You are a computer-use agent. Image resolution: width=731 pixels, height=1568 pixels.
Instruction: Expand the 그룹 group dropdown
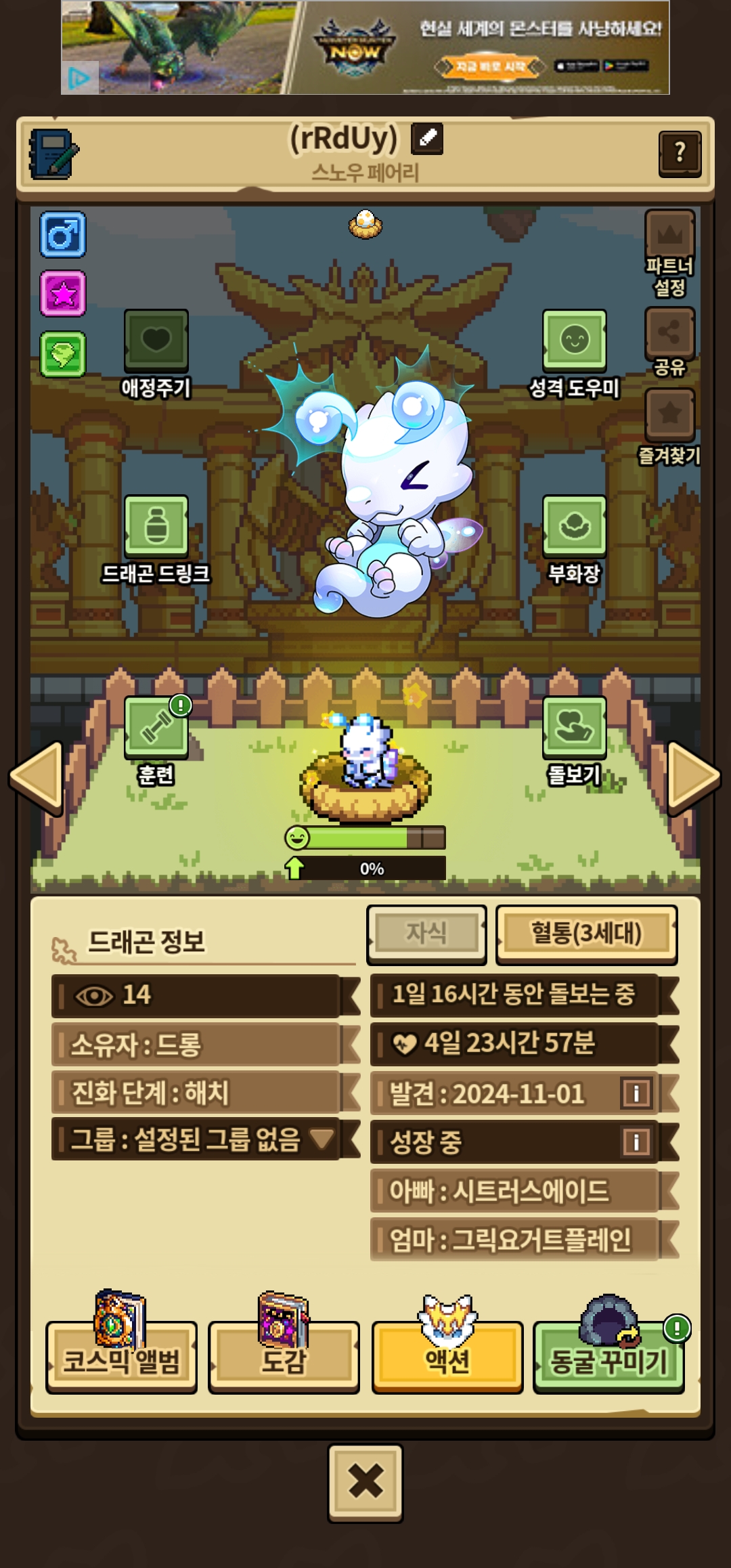coord(321,1139)
